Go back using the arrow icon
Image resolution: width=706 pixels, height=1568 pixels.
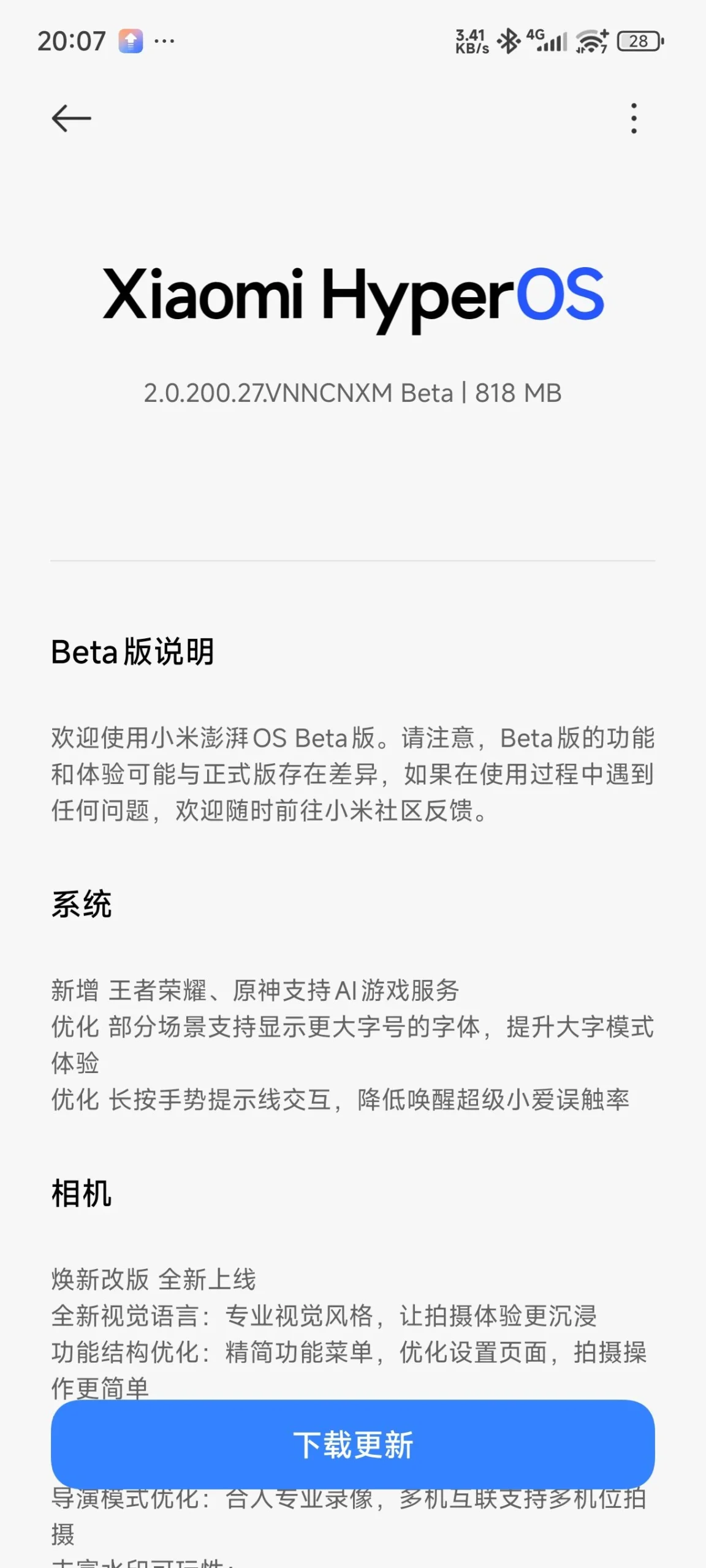[71, 118]
